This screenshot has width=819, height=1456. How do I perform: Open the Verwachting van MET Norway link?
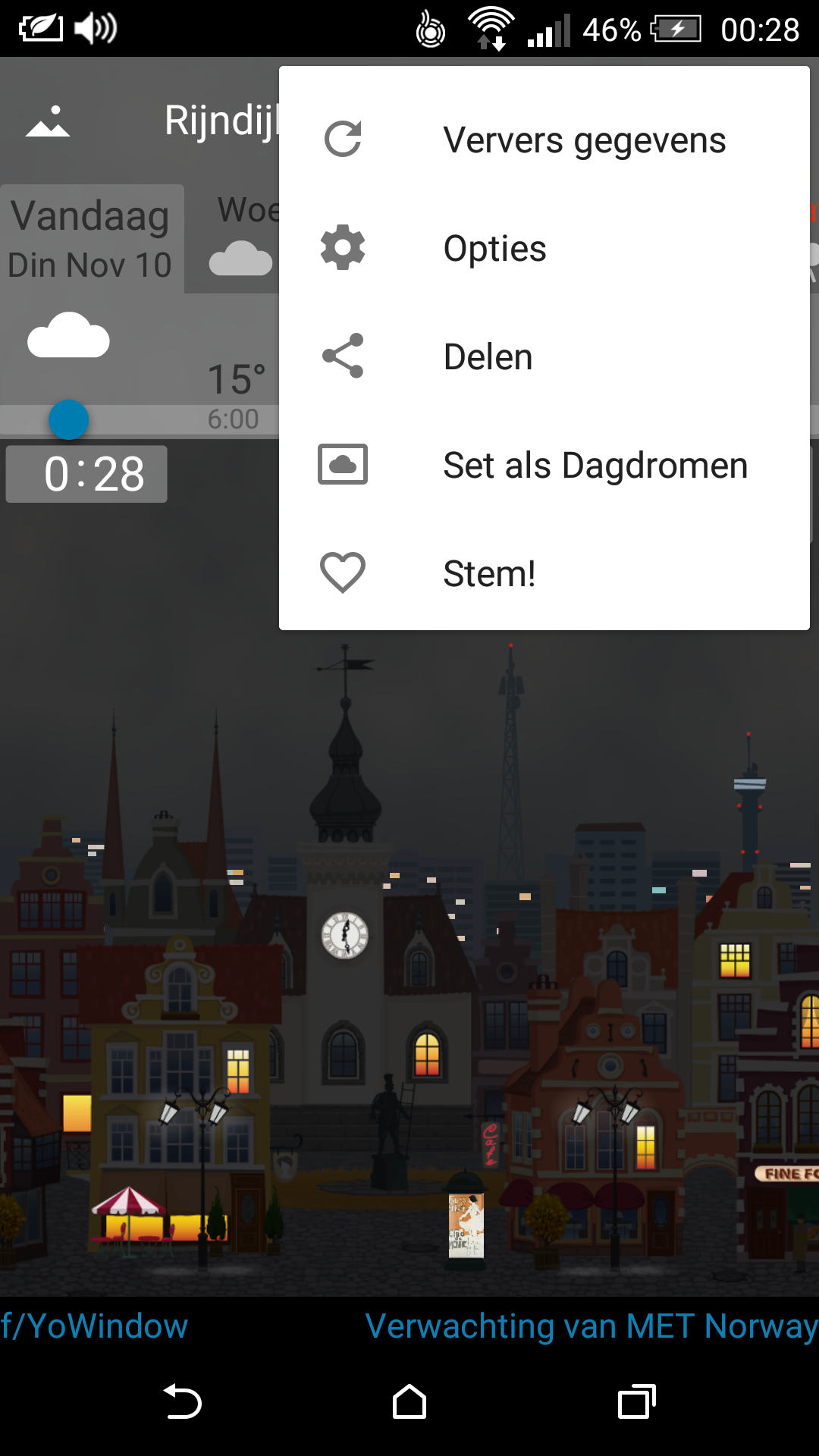pyautogui.click(x=591, y=1326)
